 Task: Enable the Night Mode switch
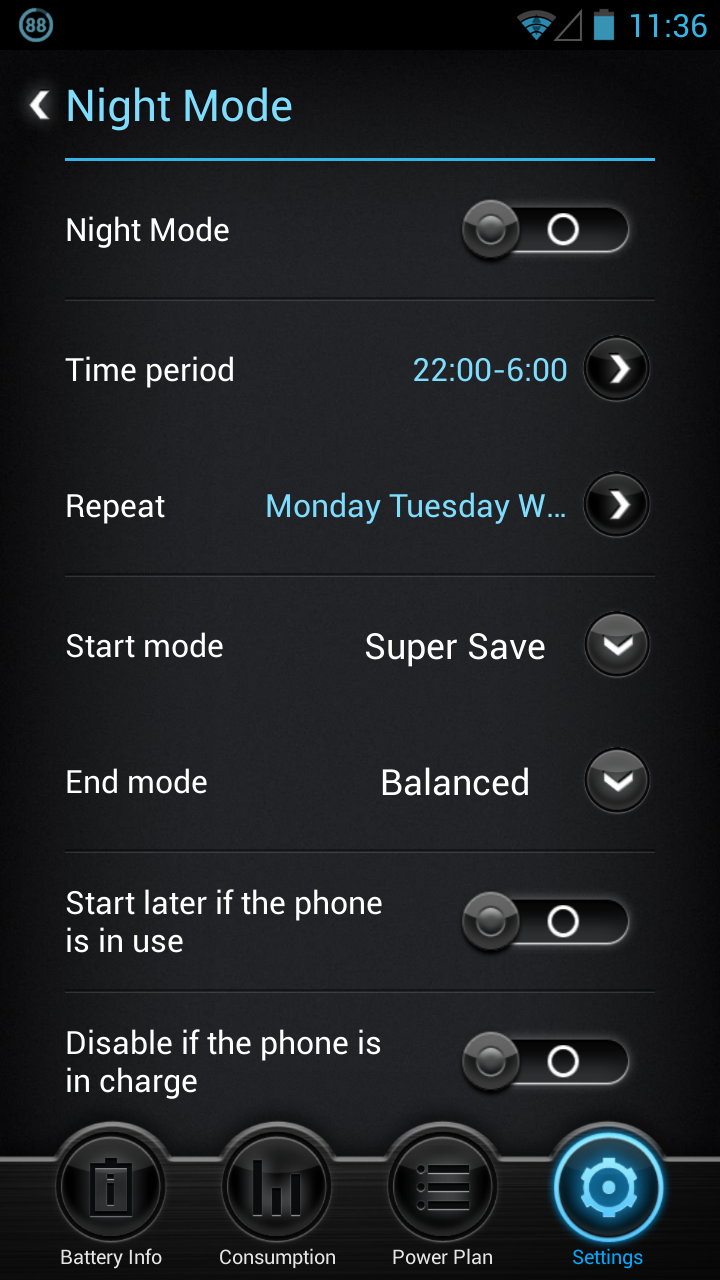tap(547, 229)
